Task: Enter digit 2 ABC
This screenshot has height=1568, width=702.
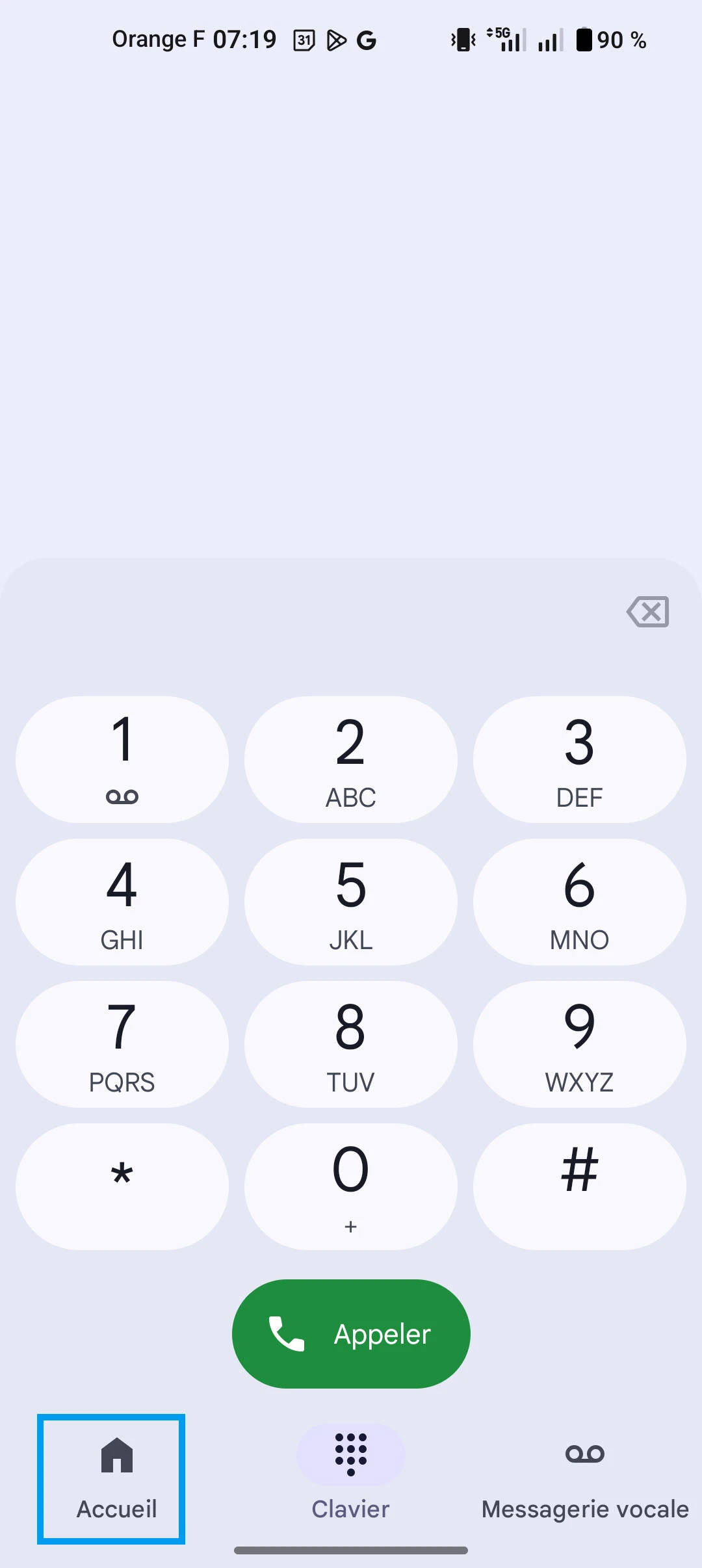Action: click(x=351, y=759)
